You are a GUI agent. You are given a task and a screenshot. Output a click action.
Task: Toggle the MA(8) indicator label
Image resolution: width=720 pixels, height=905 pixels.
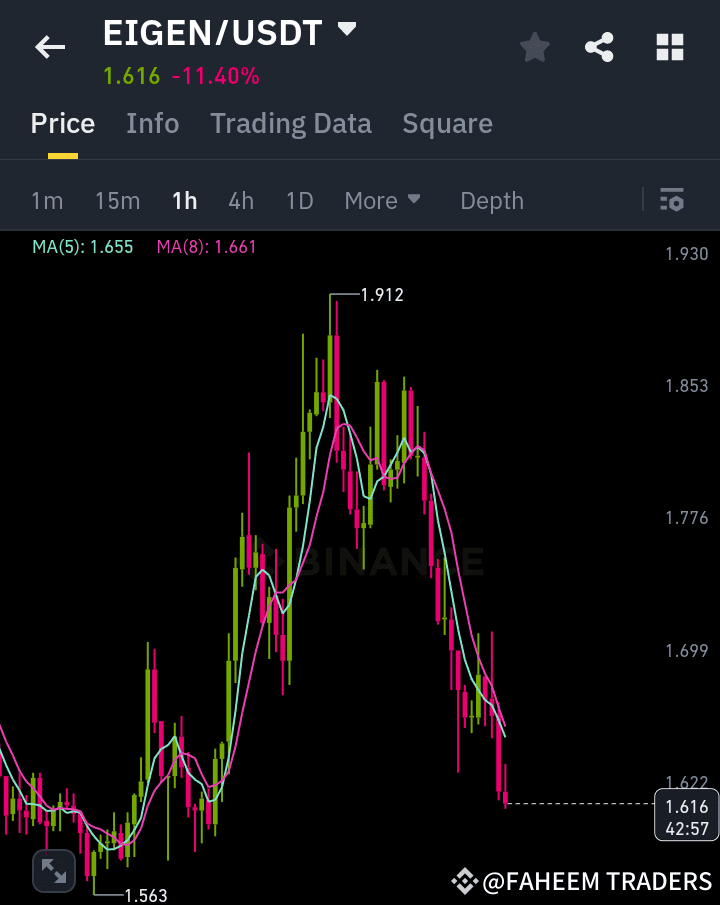(x=206, y=246)
